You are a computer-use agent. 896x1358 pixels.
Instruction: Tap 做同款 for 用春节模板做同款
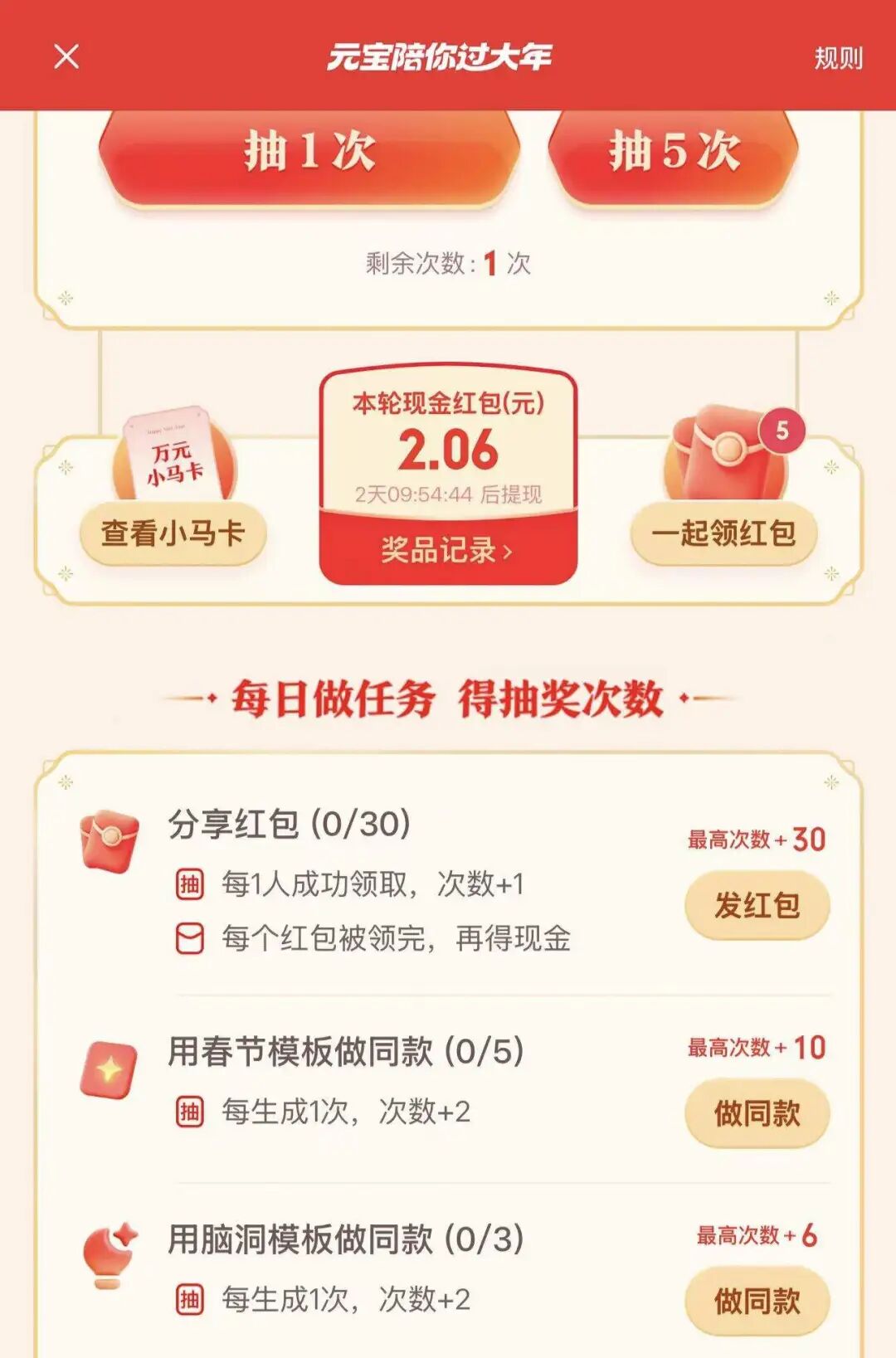[757, 1112]
